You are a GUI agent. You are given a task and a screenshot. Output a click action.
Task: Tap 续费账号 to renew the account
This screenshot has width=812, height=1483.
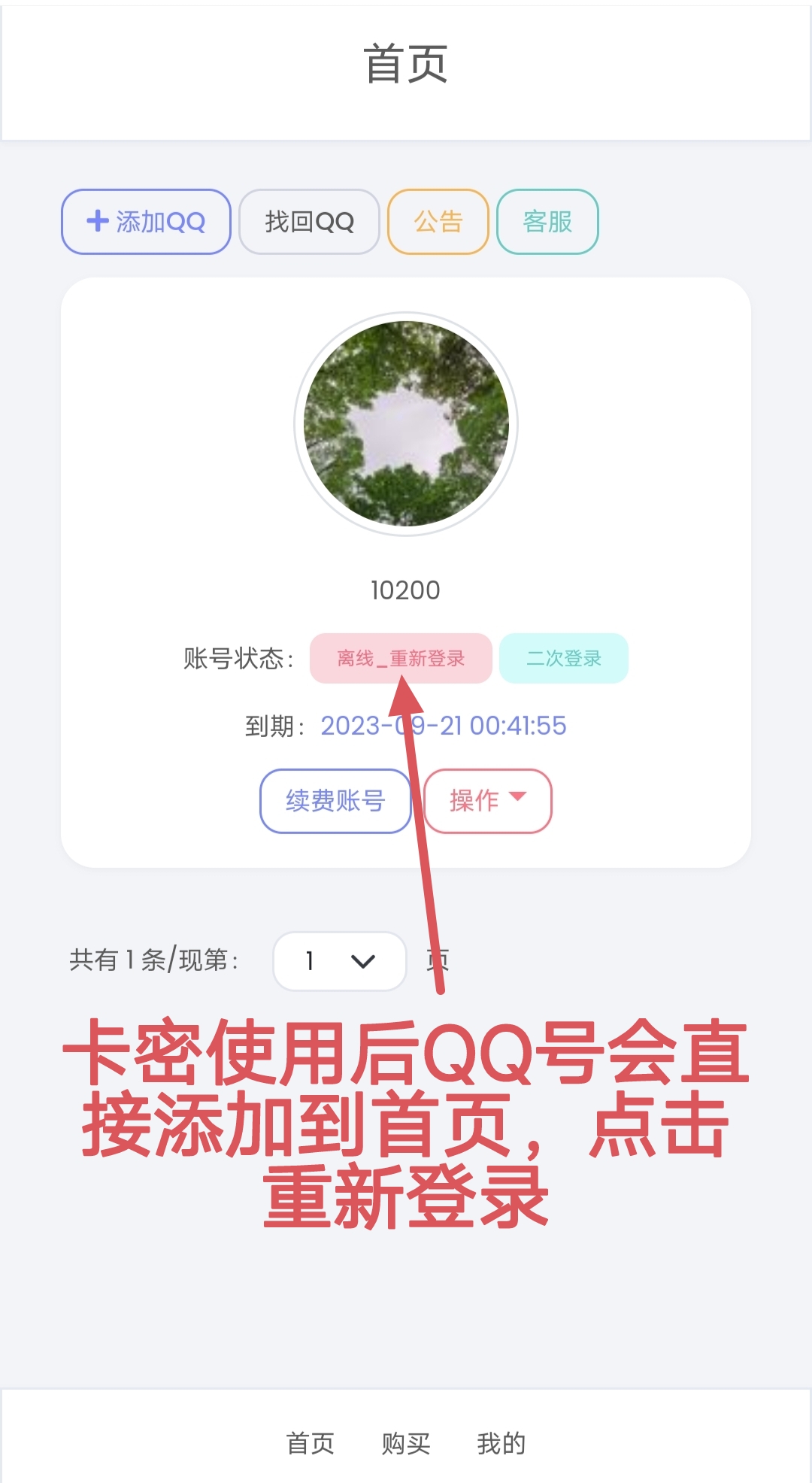pos(335,800)
